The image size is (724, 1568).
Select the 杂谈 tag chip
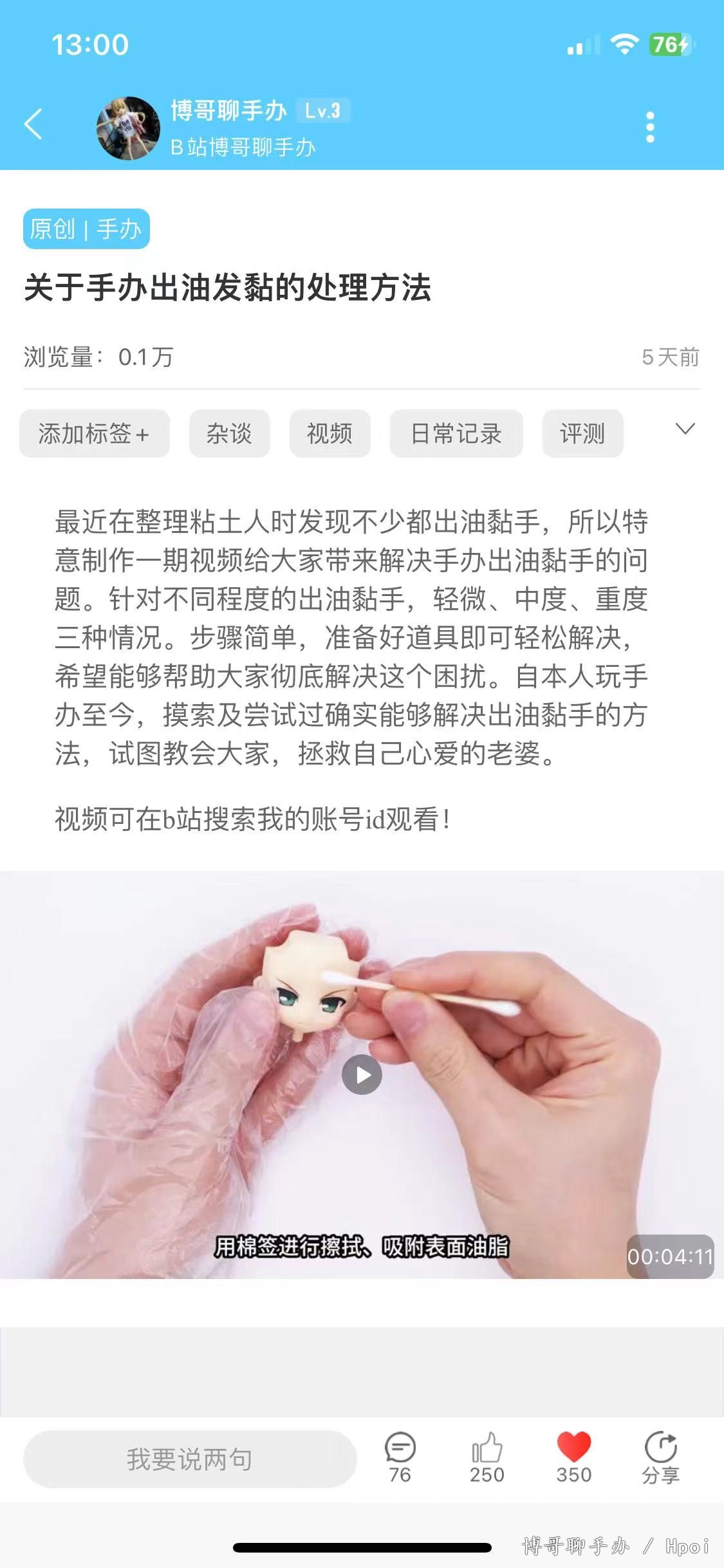pos(229,433)
